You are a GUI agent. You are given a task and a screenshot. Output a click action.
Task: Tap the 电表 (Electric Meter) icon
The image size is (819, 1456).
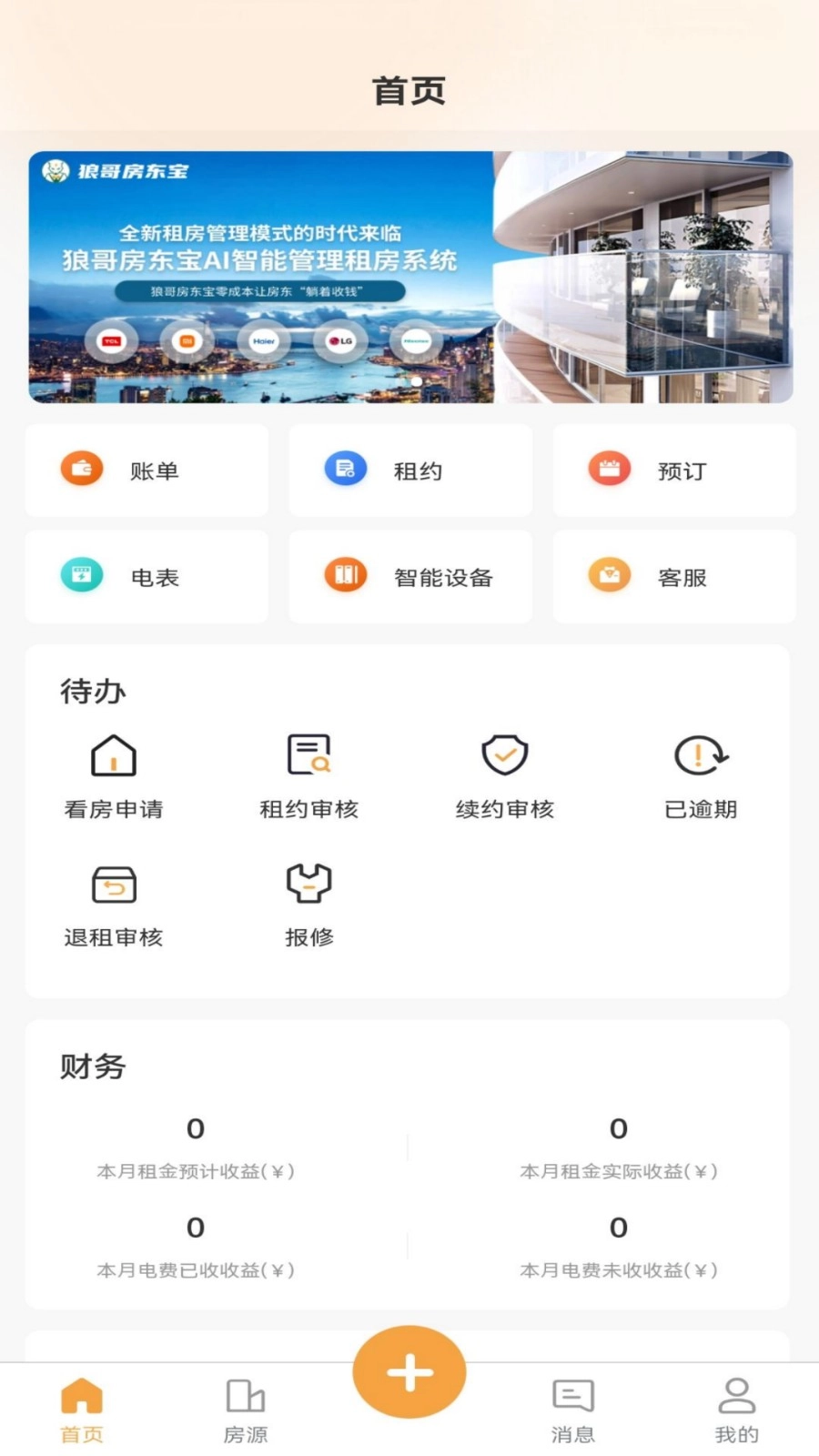[146, 577]
